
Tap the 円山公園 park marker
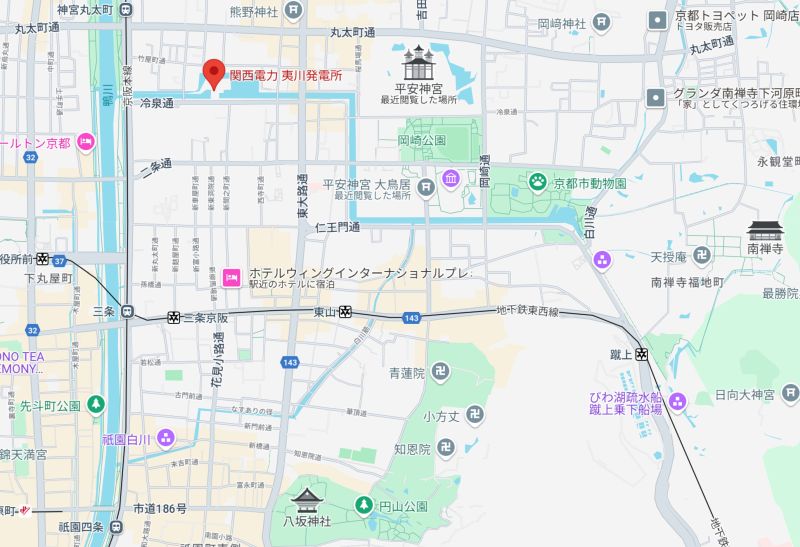point(365,505)
